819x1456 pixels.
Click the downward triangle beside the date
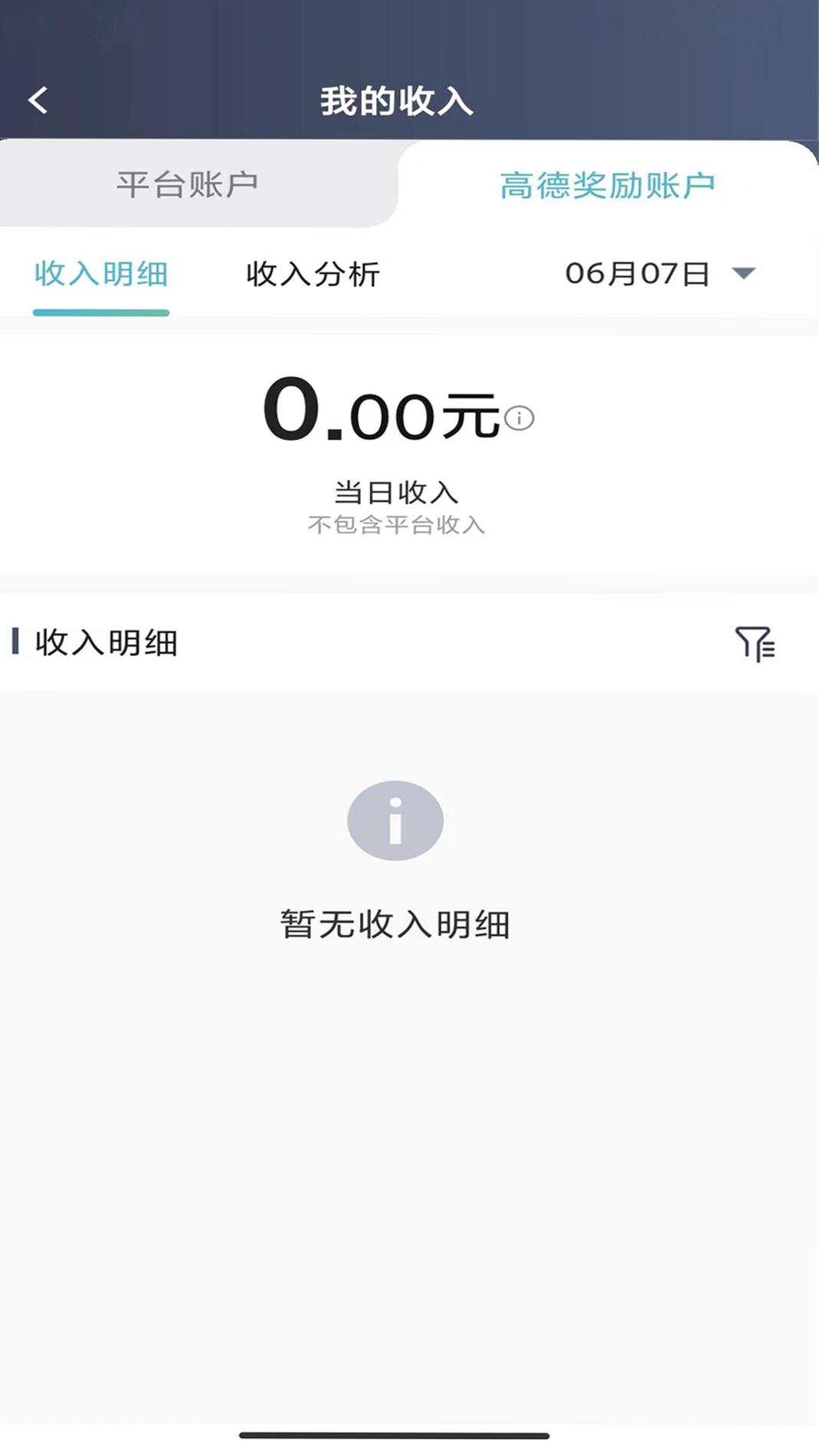coord(743,274)
